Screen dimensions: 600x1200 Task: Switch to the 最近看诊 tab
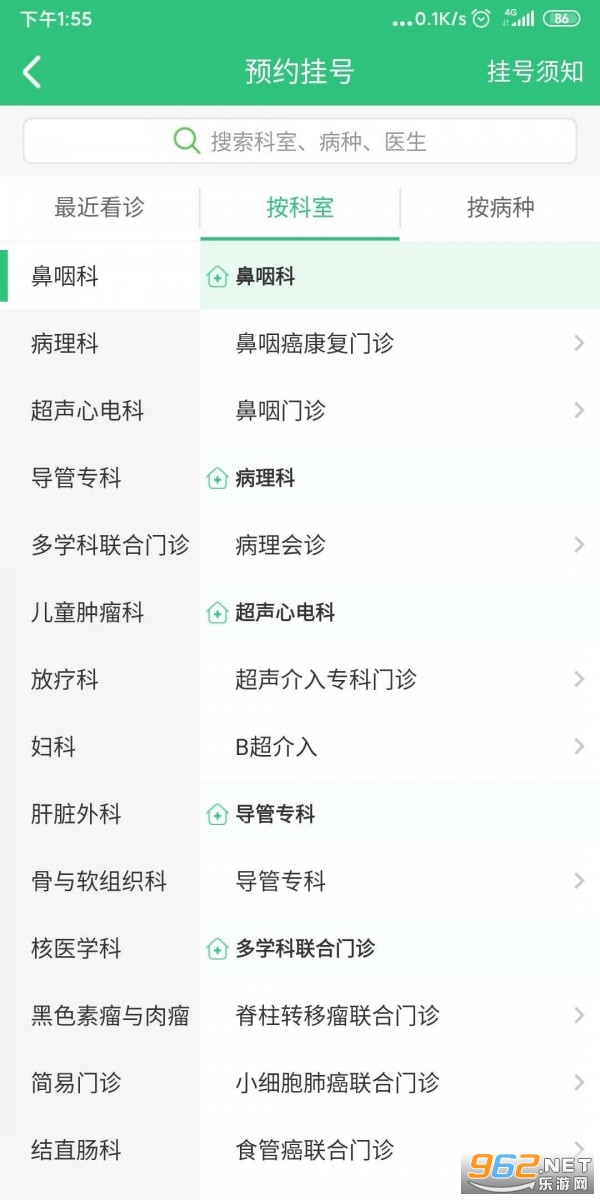99,208
